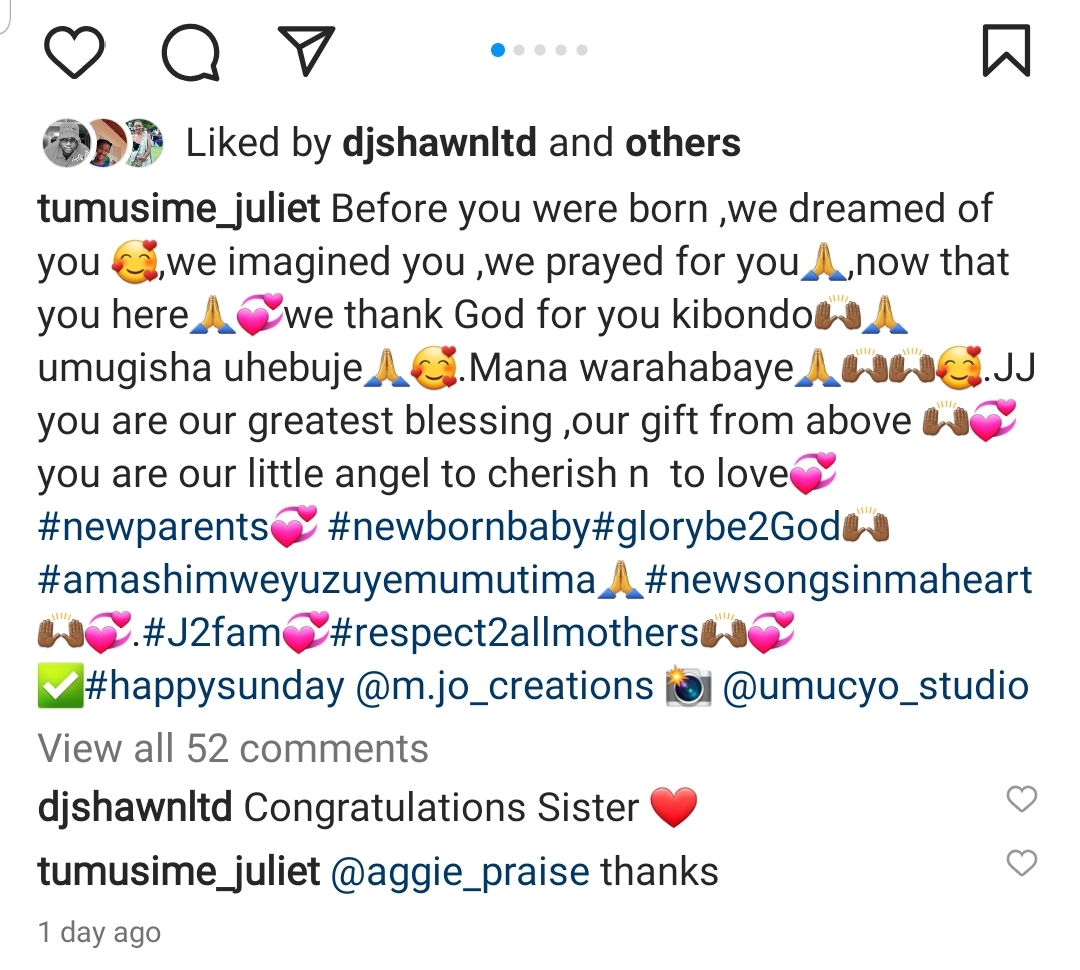Viewport: 1080px width, 970px height.
Task: Open the @aggie_praise mention
Action: [x=460, y=872]
